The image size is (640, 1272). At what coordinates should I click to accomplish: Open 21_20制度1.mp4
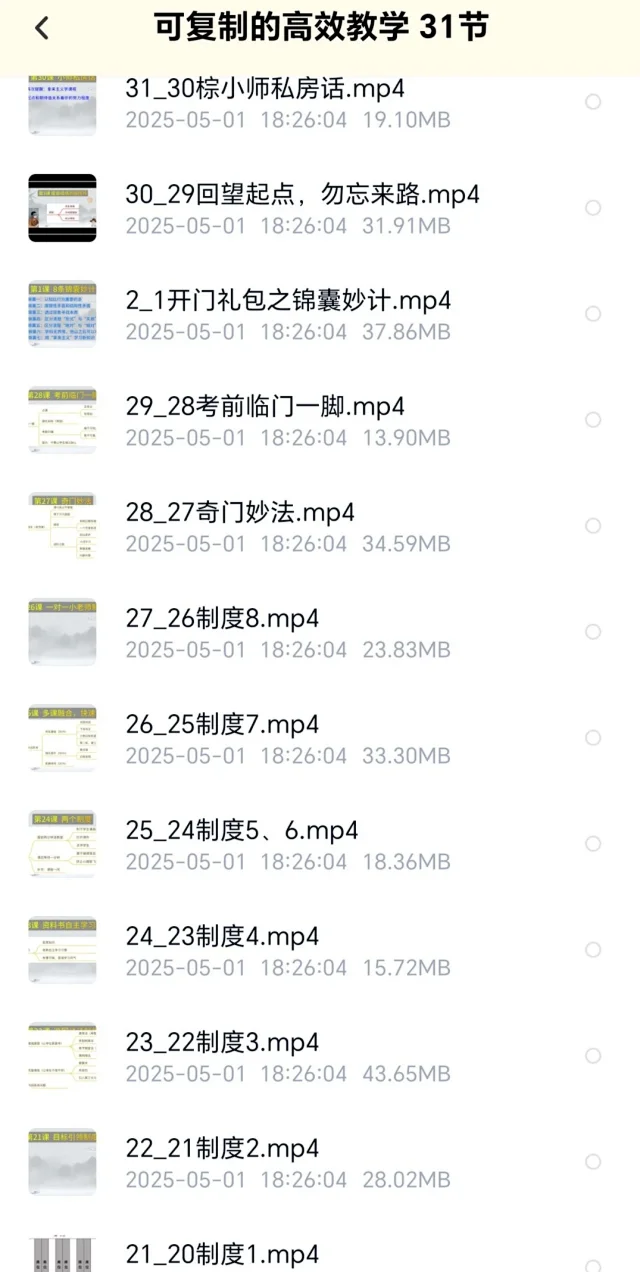(x=222, y=1254)
